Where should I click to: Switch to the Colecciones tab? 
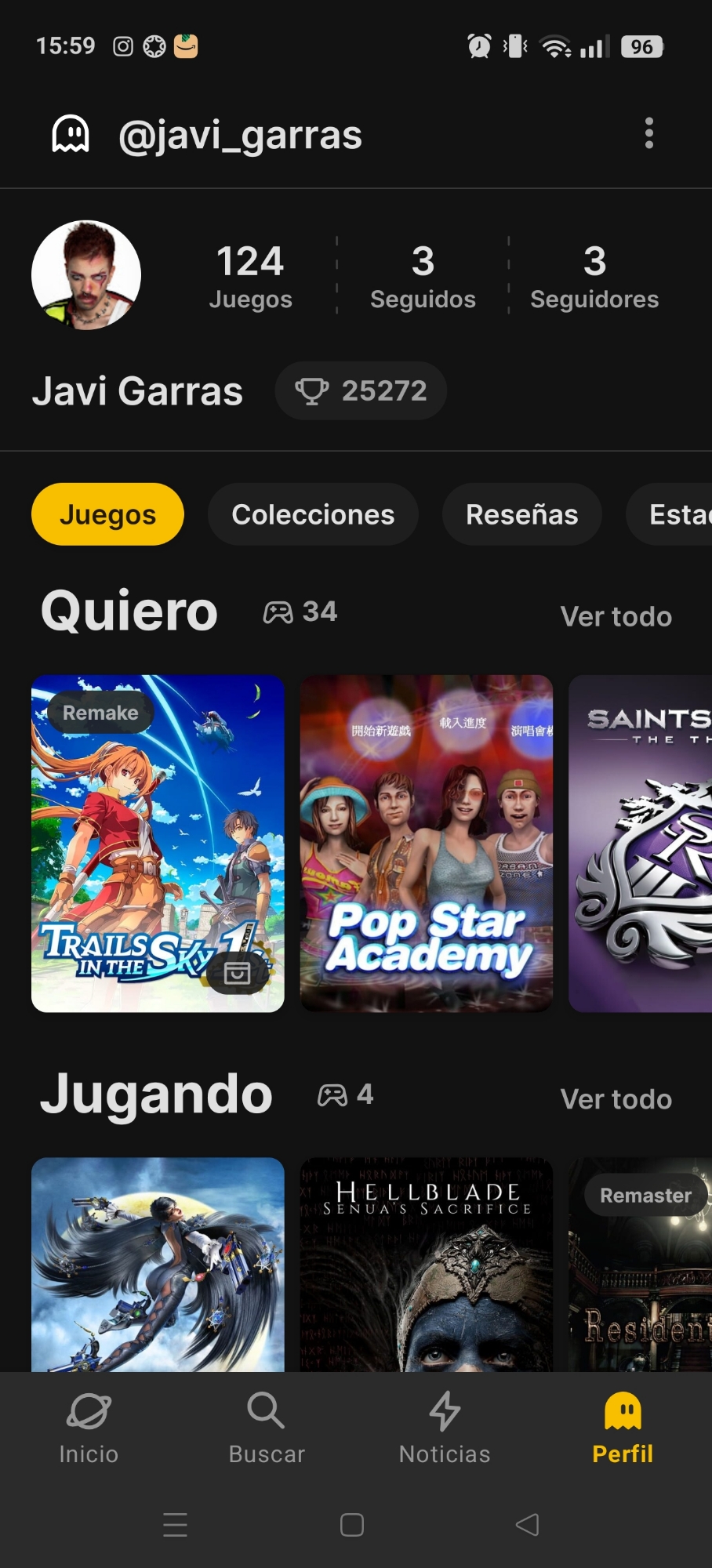(313, 514)
